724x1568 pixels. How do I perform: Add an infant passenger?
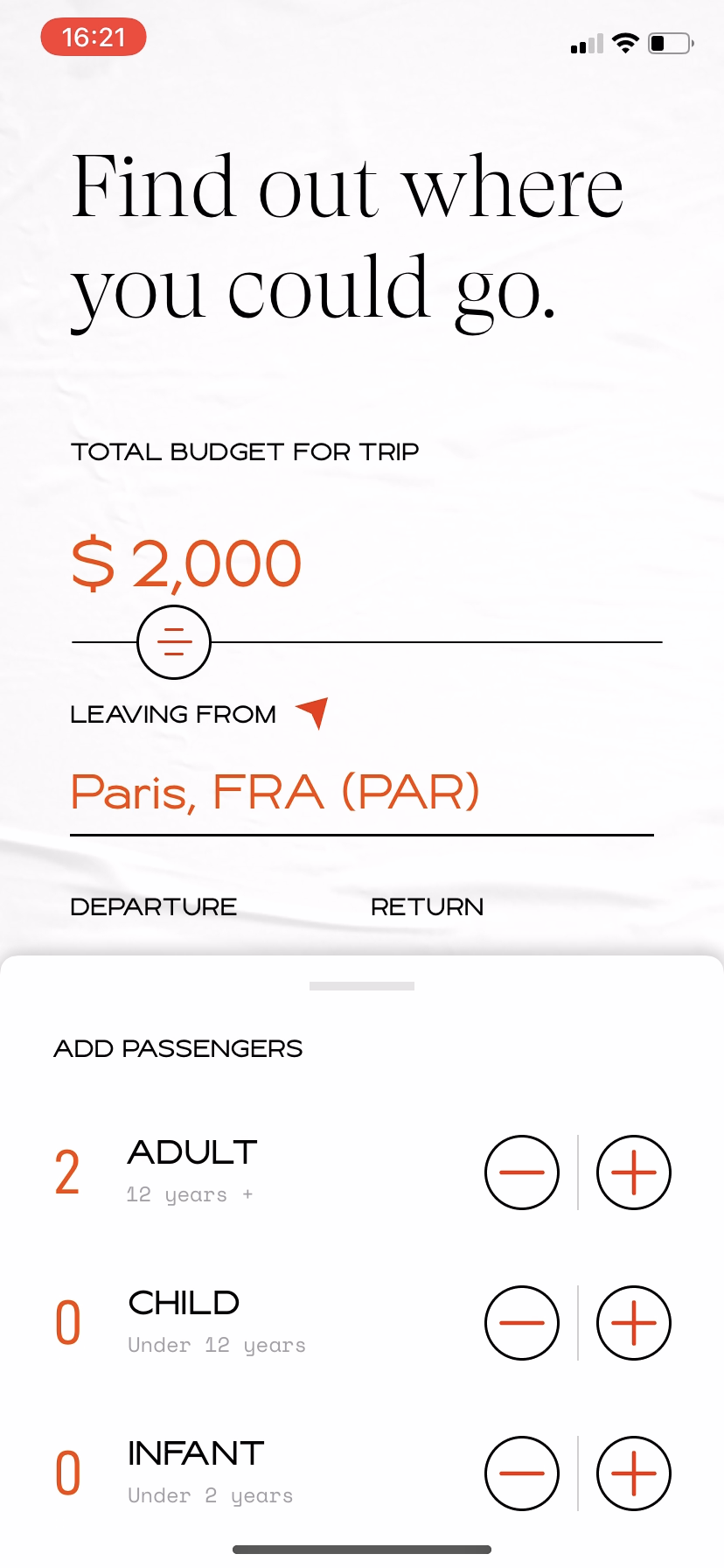633,1473
